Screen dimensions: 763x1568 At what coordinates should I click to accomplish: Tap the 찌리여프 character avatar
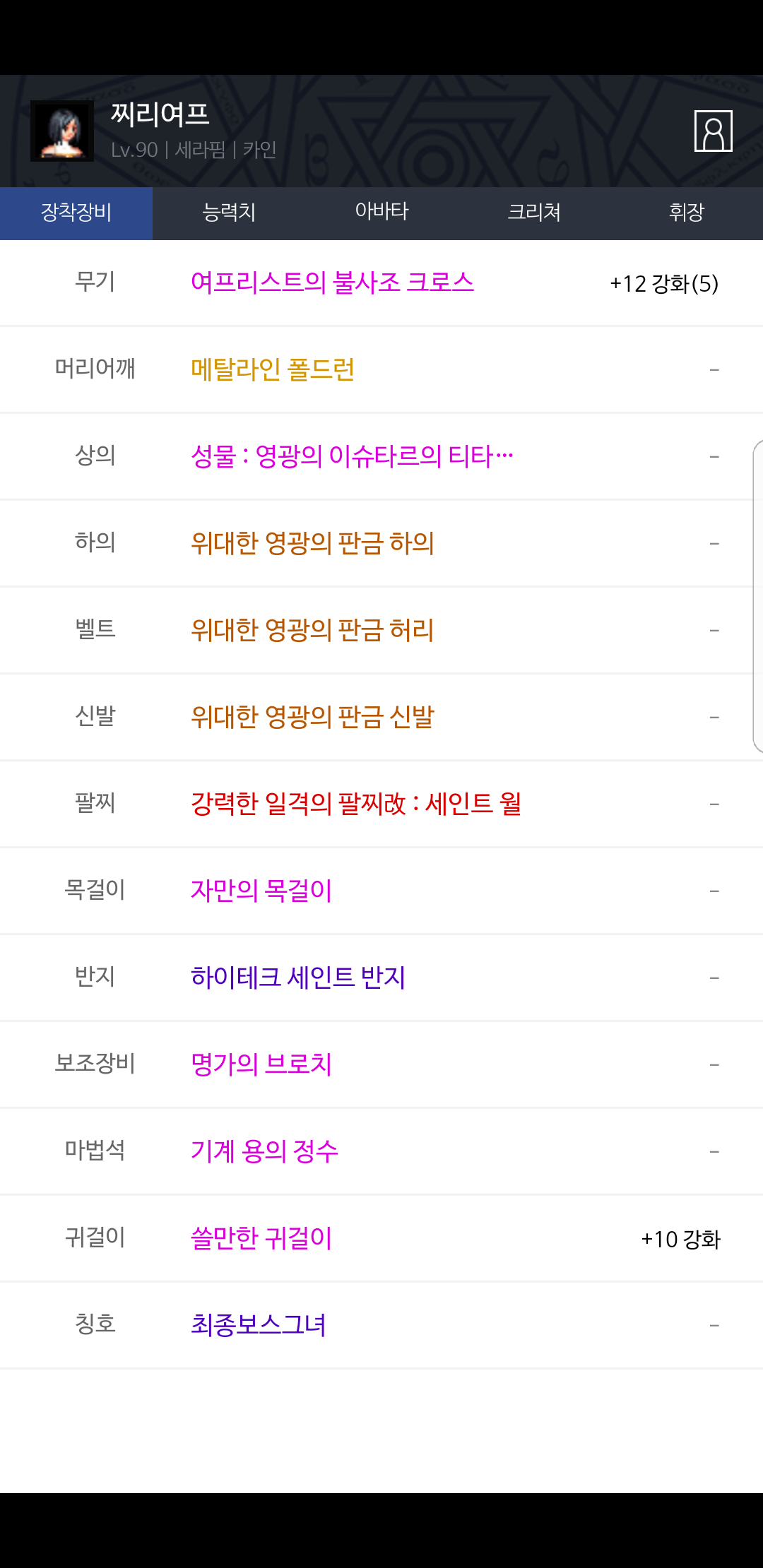(62, 131)
